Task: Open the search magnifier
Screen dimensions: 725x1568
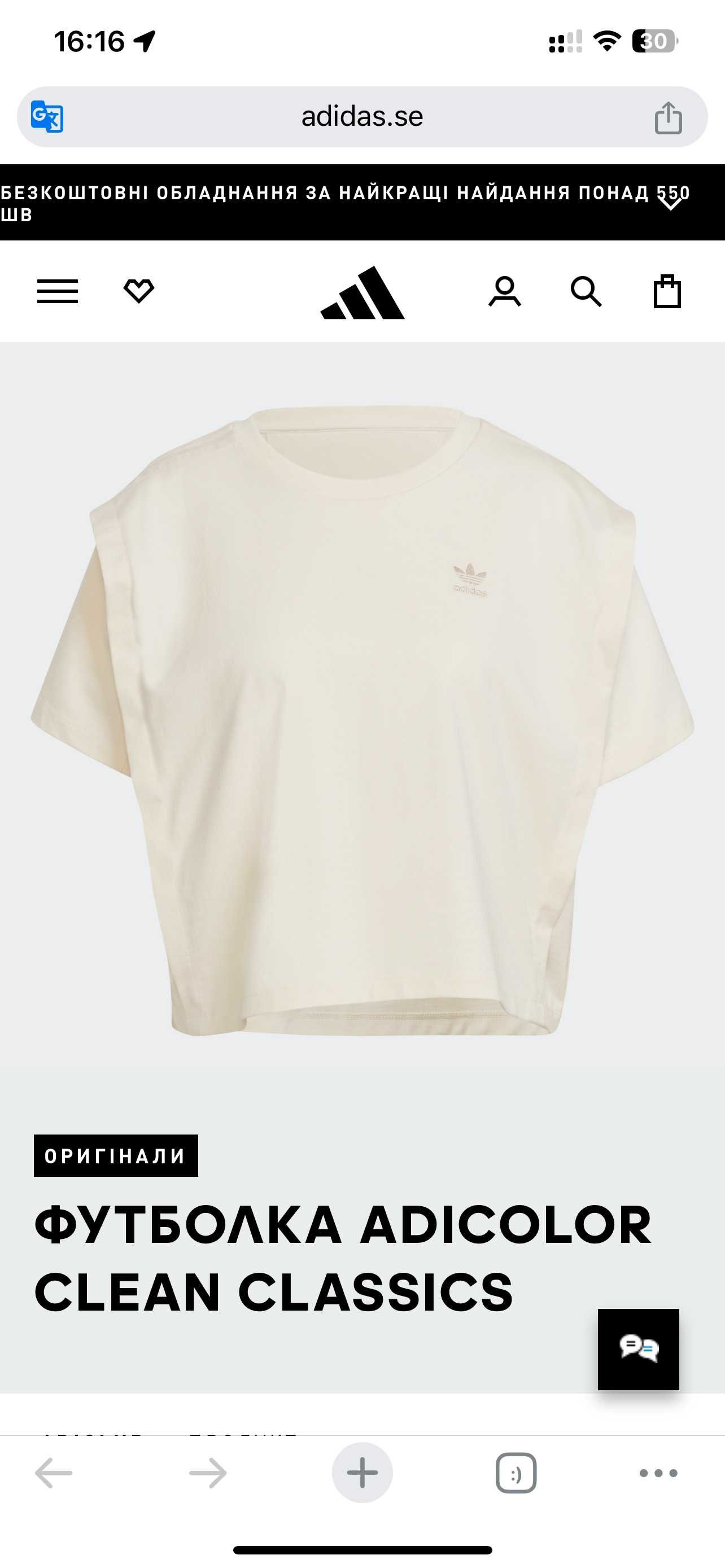Action: point(586,292)
